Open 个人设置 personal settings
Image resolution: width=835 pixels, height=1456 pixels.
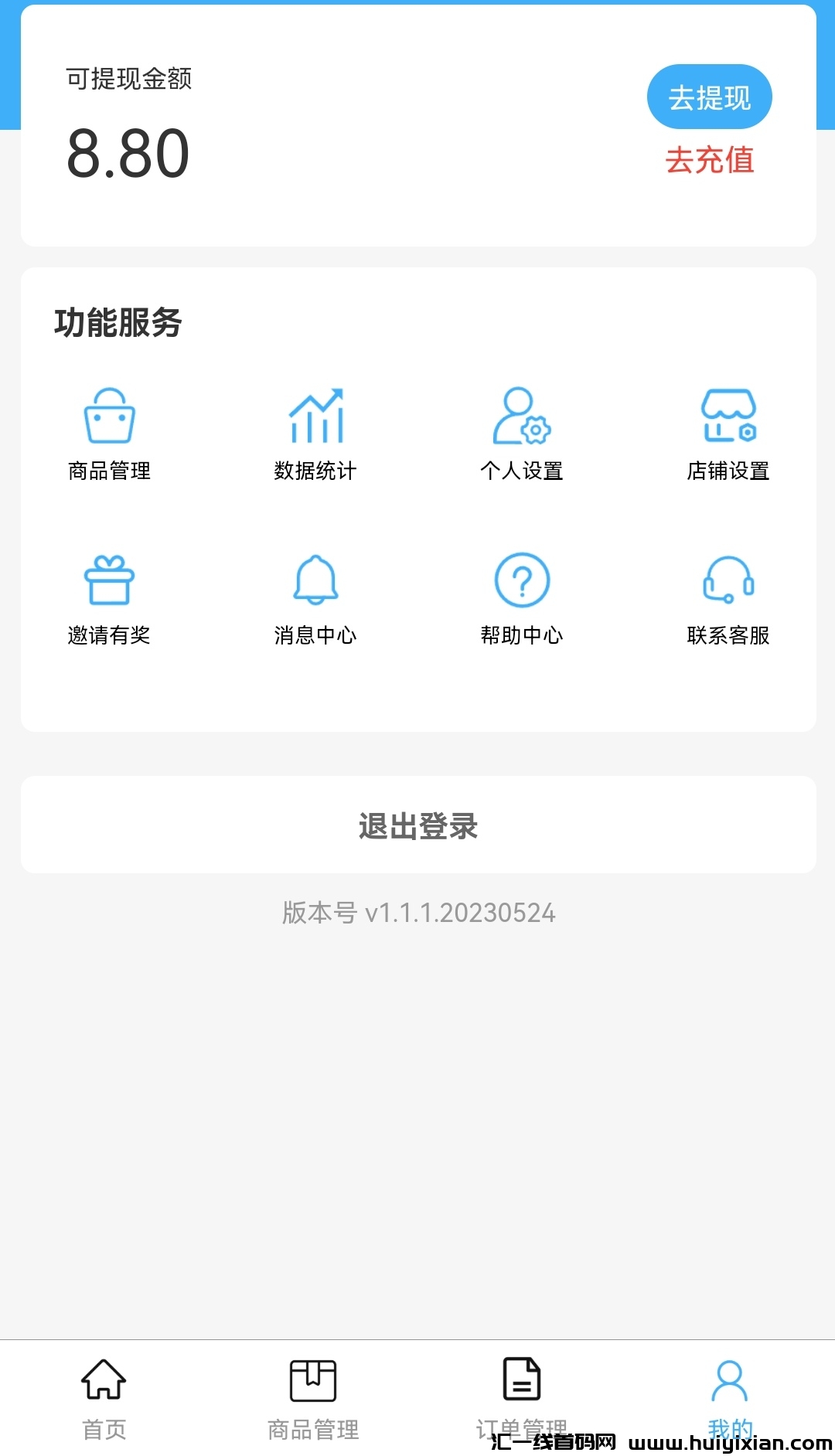pos(523,433)
